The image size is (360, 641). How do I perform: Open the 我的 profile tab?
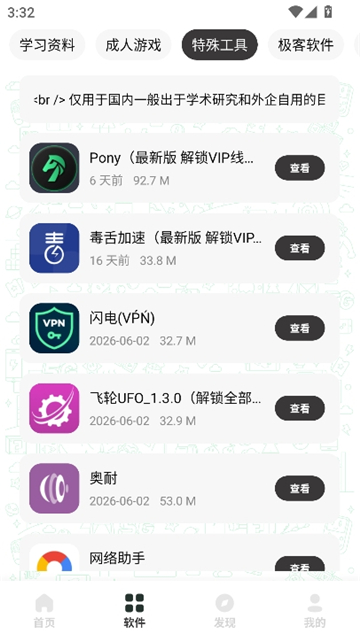click(x=315, y=611)
